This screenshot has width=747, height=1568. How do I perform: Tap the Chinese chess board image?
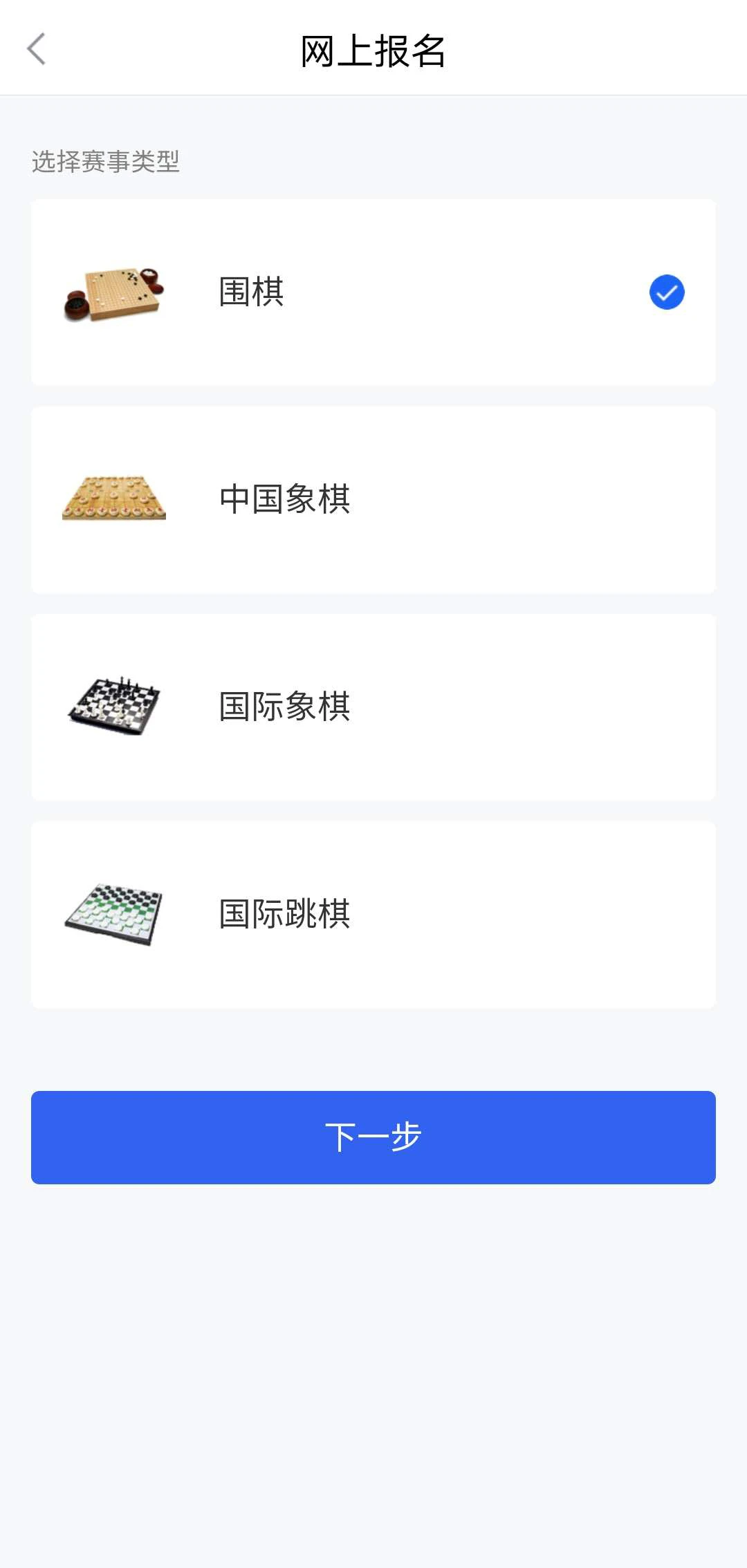(114, 499)
